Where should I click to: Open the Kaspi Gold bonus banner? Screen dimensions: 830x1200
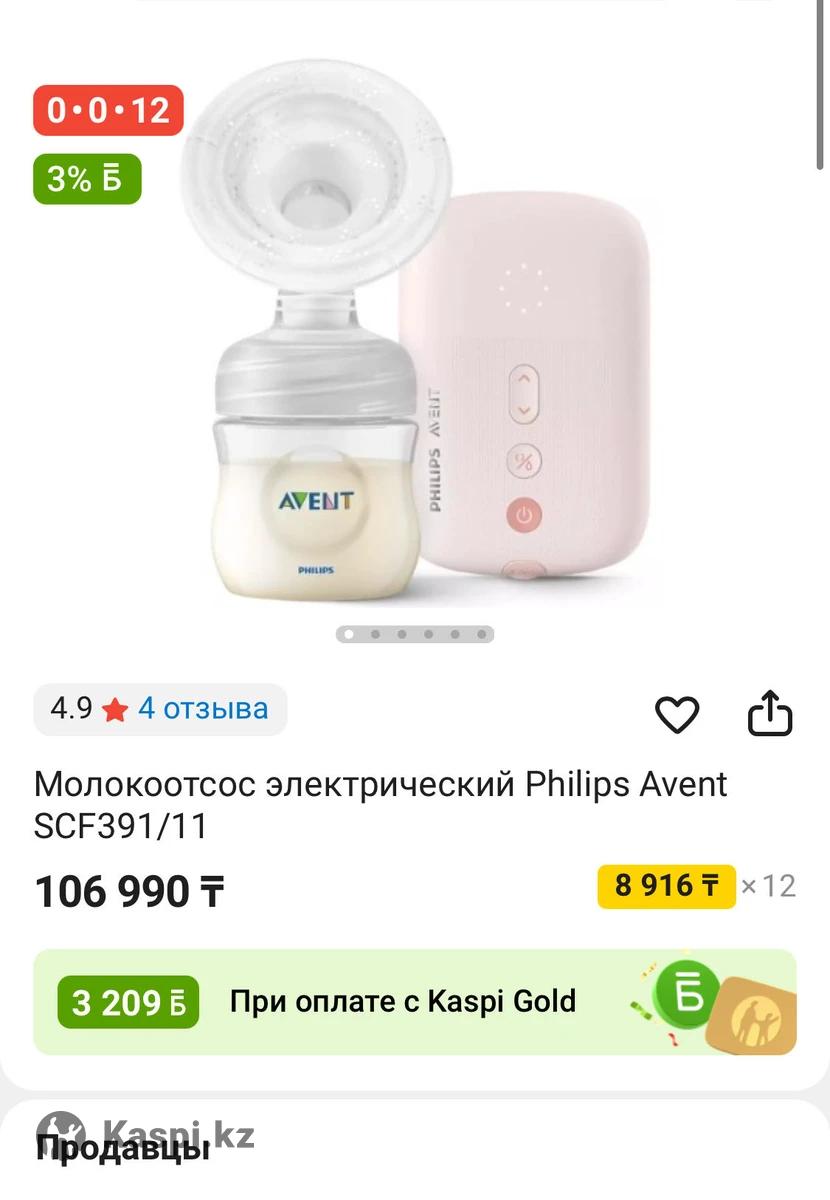point(415,1002)
